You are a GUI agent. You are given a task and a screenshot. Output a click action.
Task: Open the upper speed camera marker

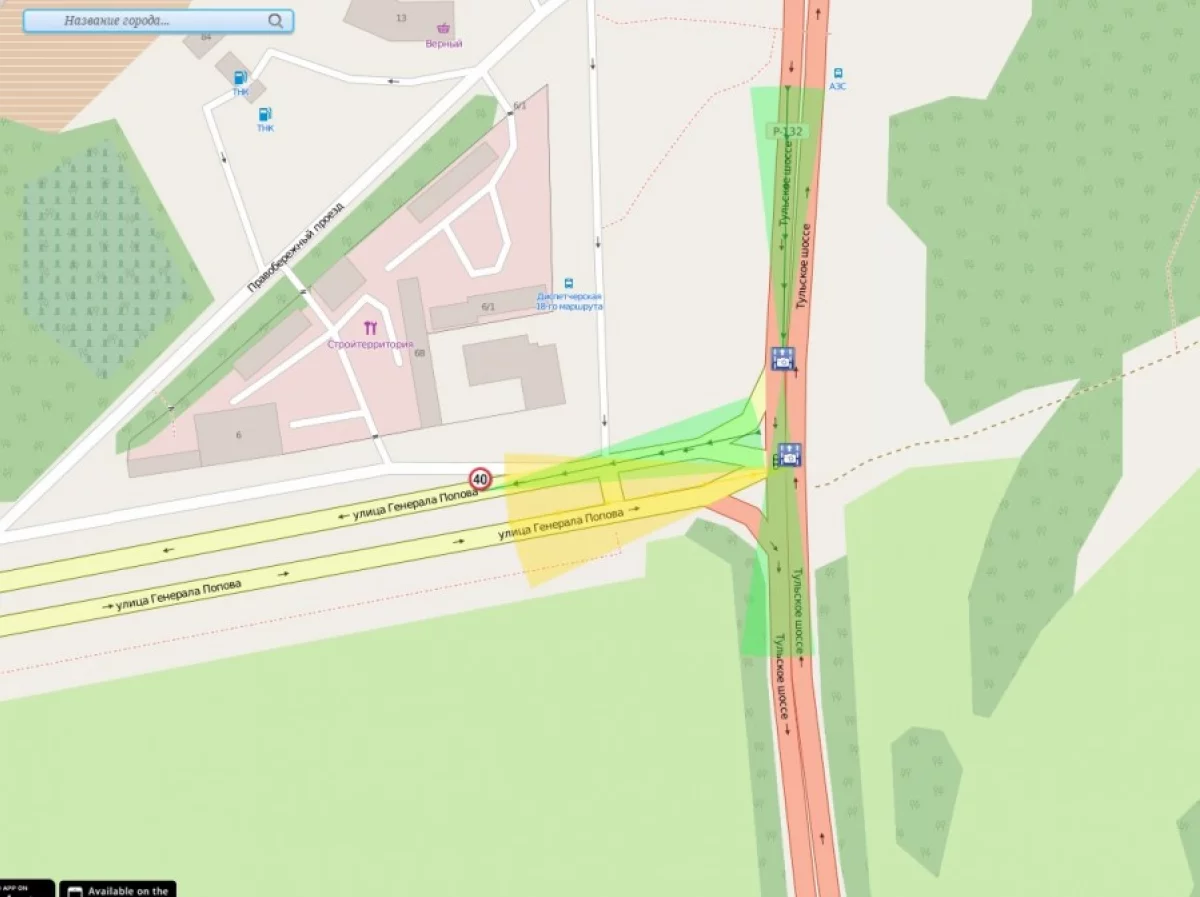[x=783, y=358]
